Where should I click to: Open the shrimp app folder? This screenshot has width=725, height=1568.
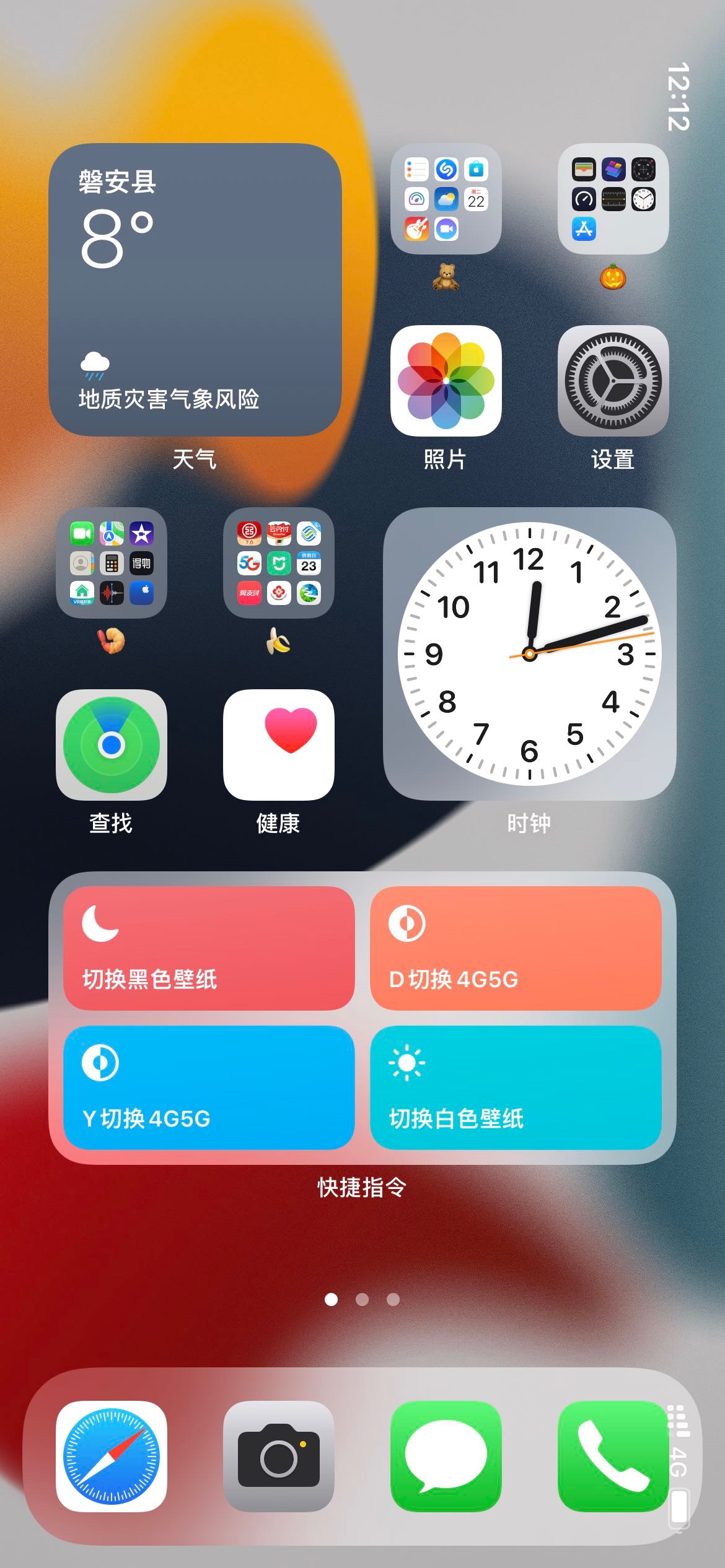[x=112, y=563]
